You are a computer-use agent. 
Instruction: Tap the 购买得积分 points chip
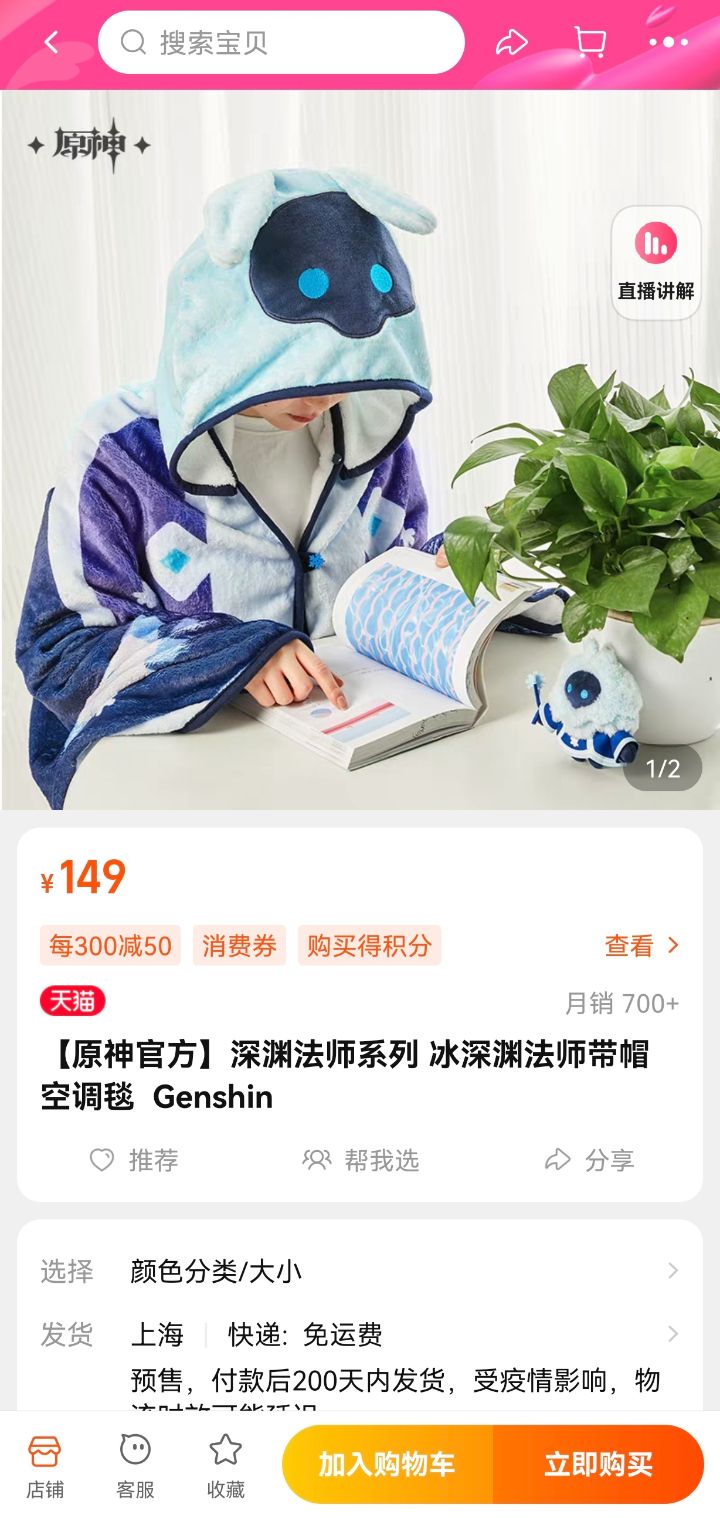369,946
